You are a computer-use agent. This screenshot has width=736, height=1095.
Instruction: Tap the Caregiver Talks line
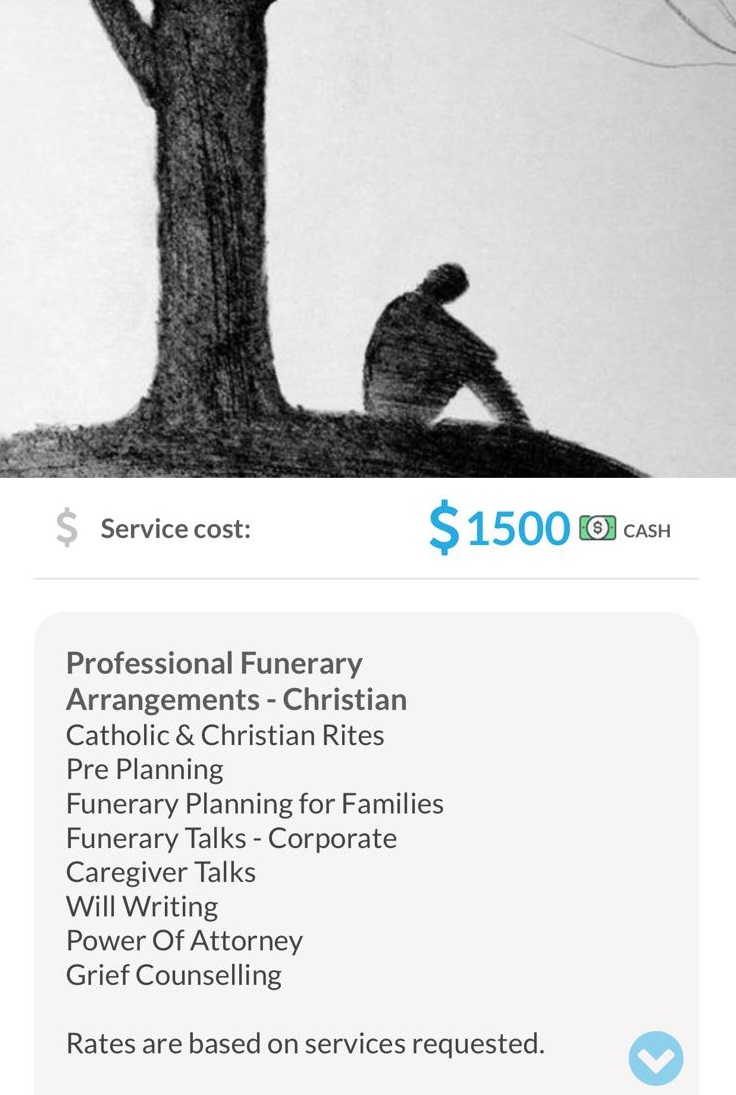(x=161, y=872)
